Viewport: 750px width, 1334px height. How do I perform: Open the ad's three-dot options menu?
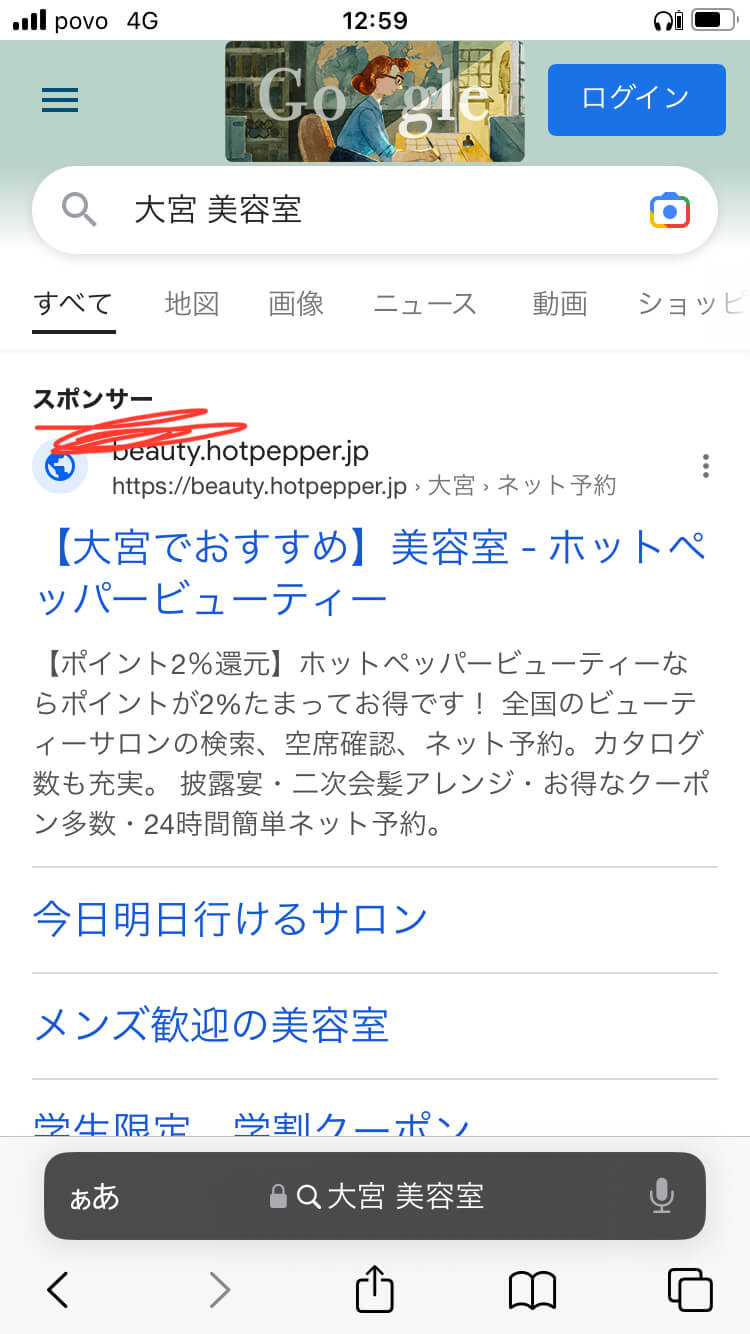(706, 466)
